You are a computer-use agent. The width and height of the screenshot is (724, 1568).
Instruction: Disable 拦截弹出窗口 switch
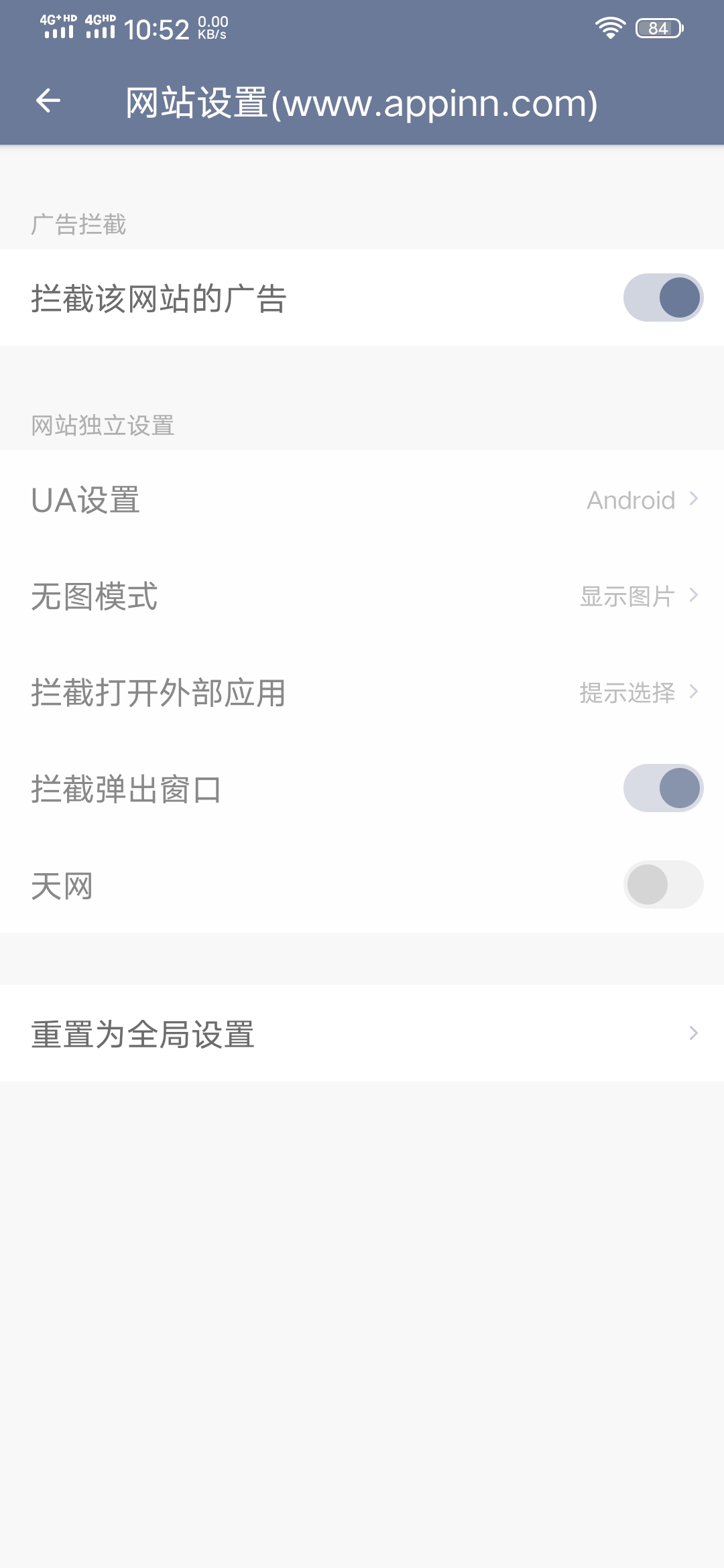coord(662,788)
